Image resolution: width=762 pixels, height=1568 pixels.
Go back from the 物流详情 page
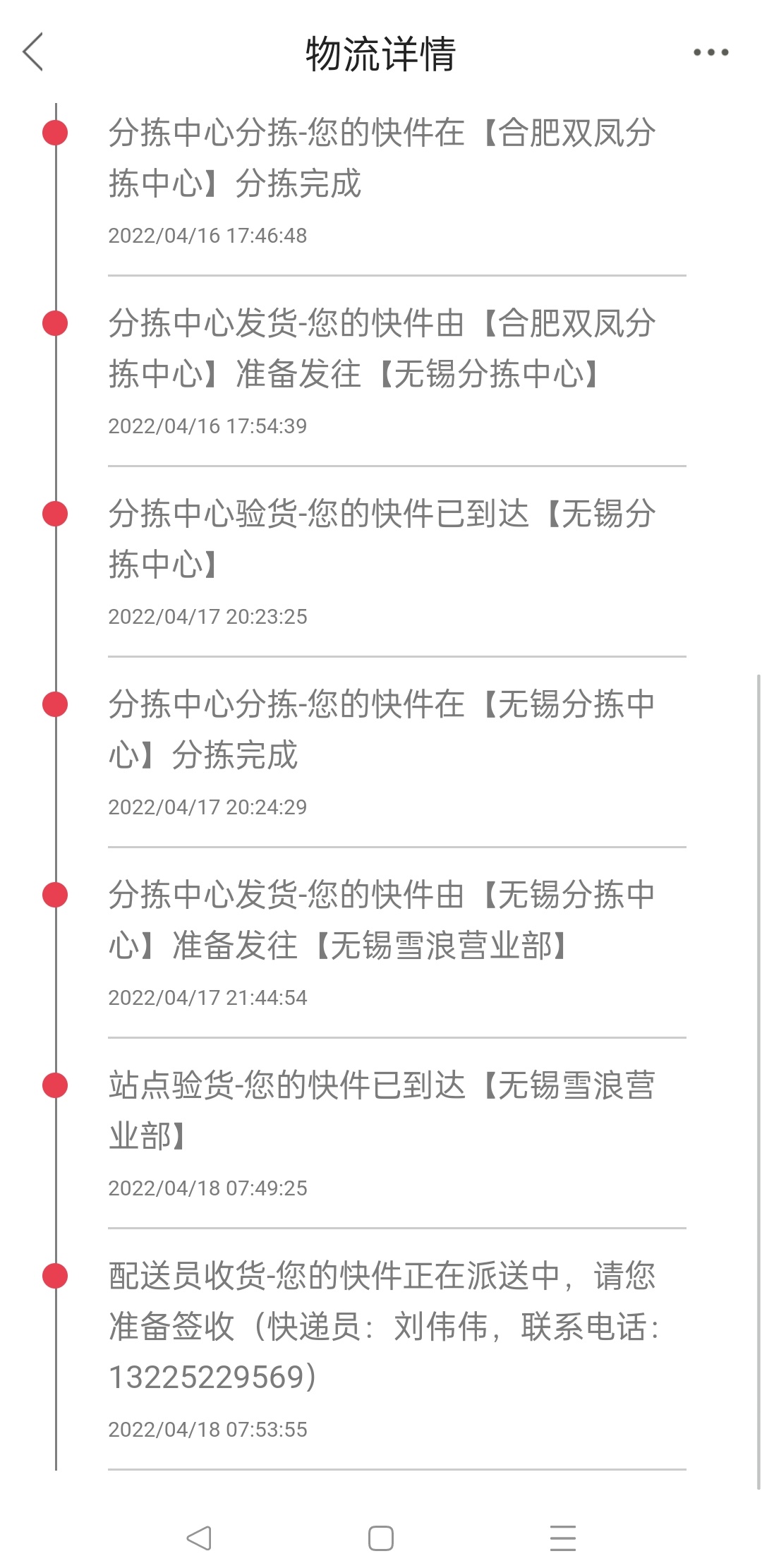point(33,52)
